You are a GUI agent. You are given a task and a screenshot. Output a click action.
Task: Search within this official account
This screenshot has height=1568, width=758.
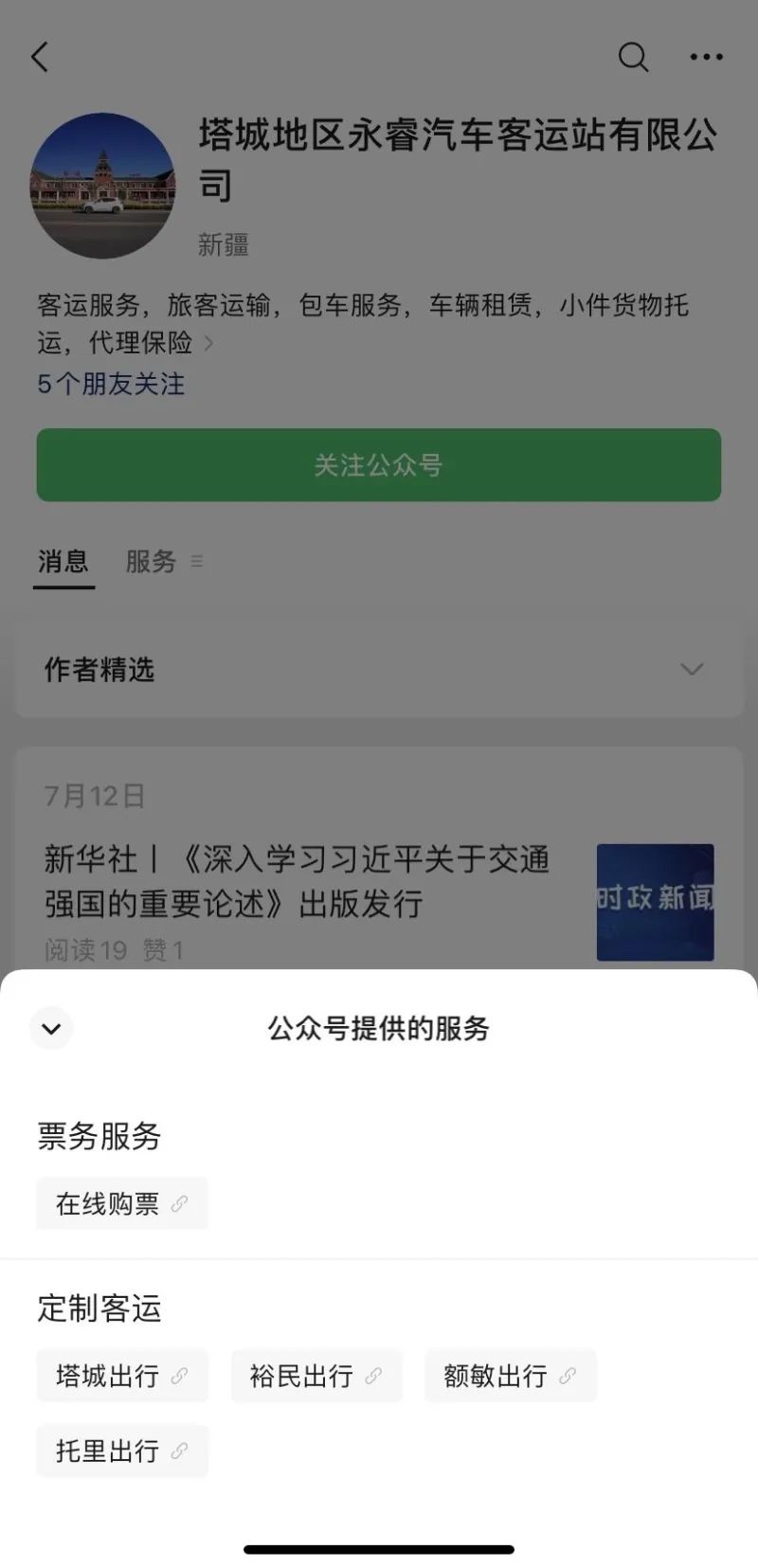[633, 57]
